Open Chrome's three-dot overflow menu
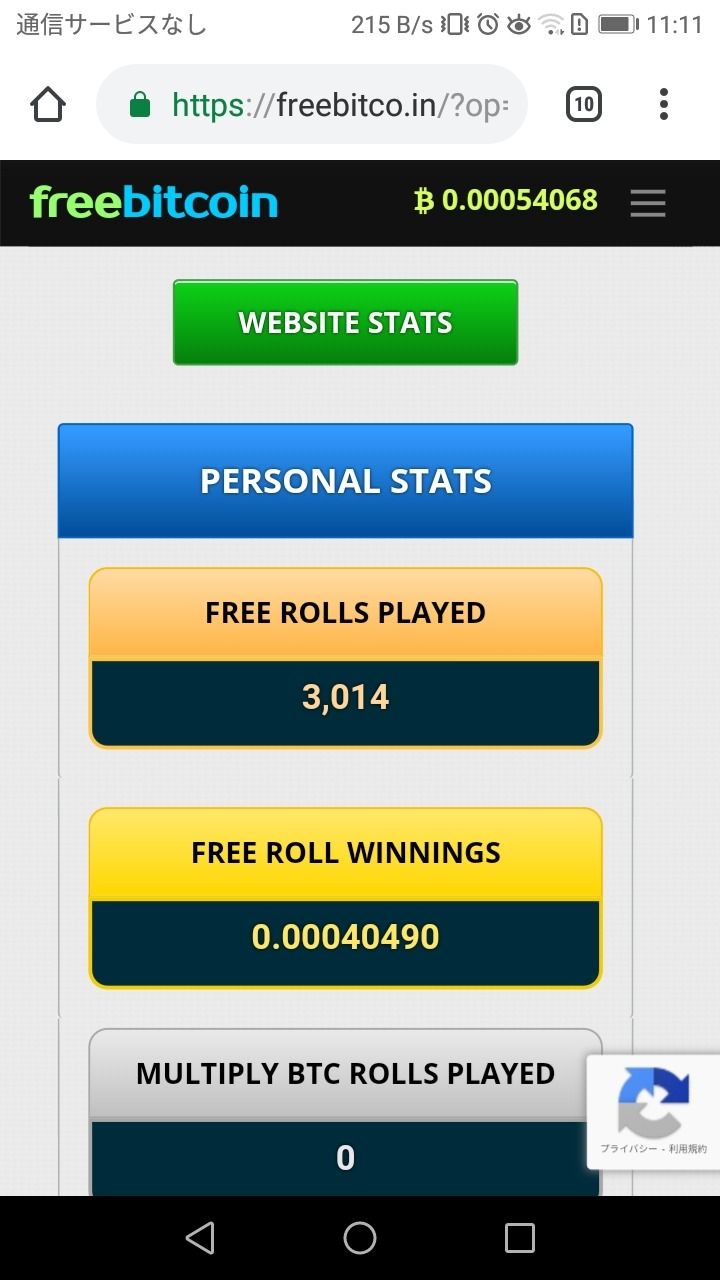Screen dimensions: 720x1280 point(664,104)
